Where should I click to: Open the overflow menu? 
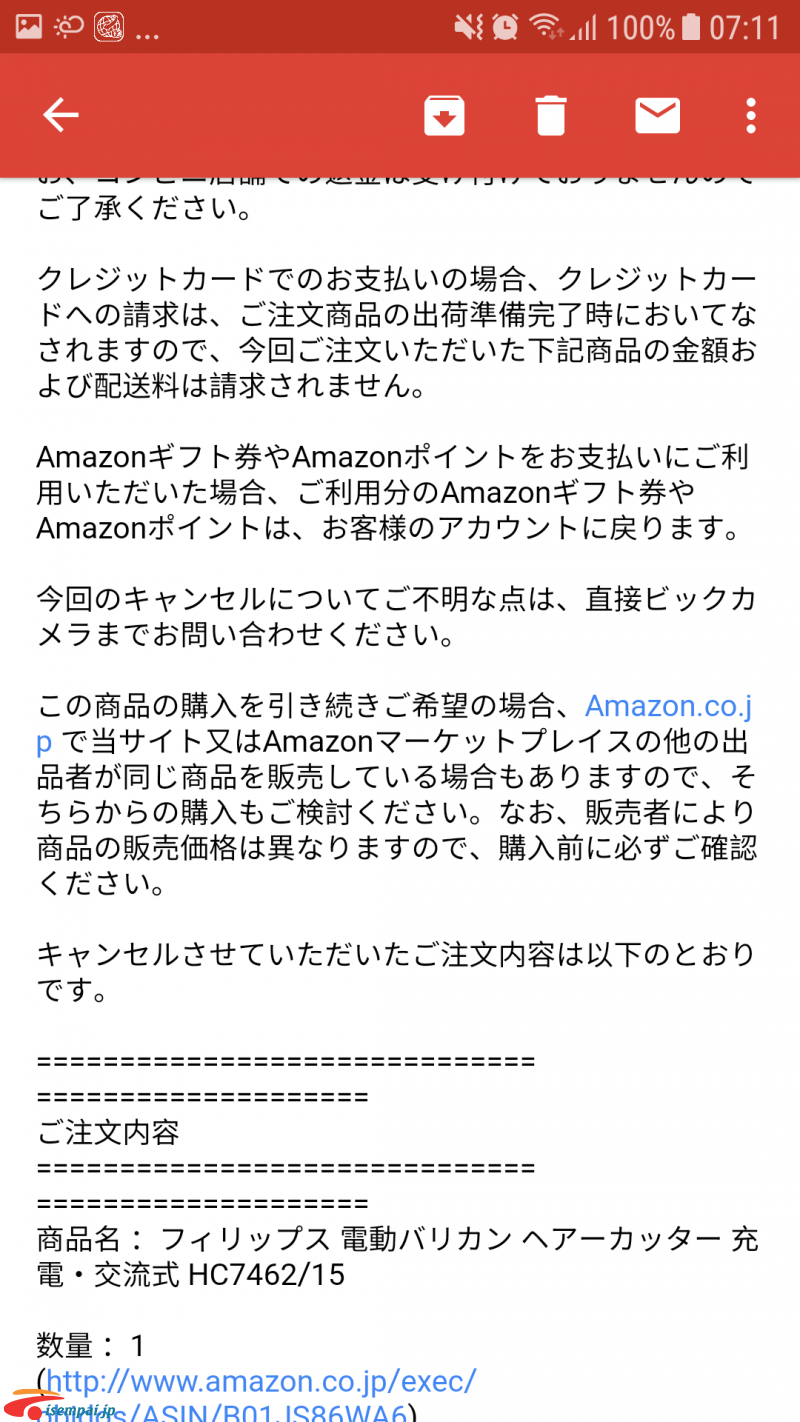[751, 116]
